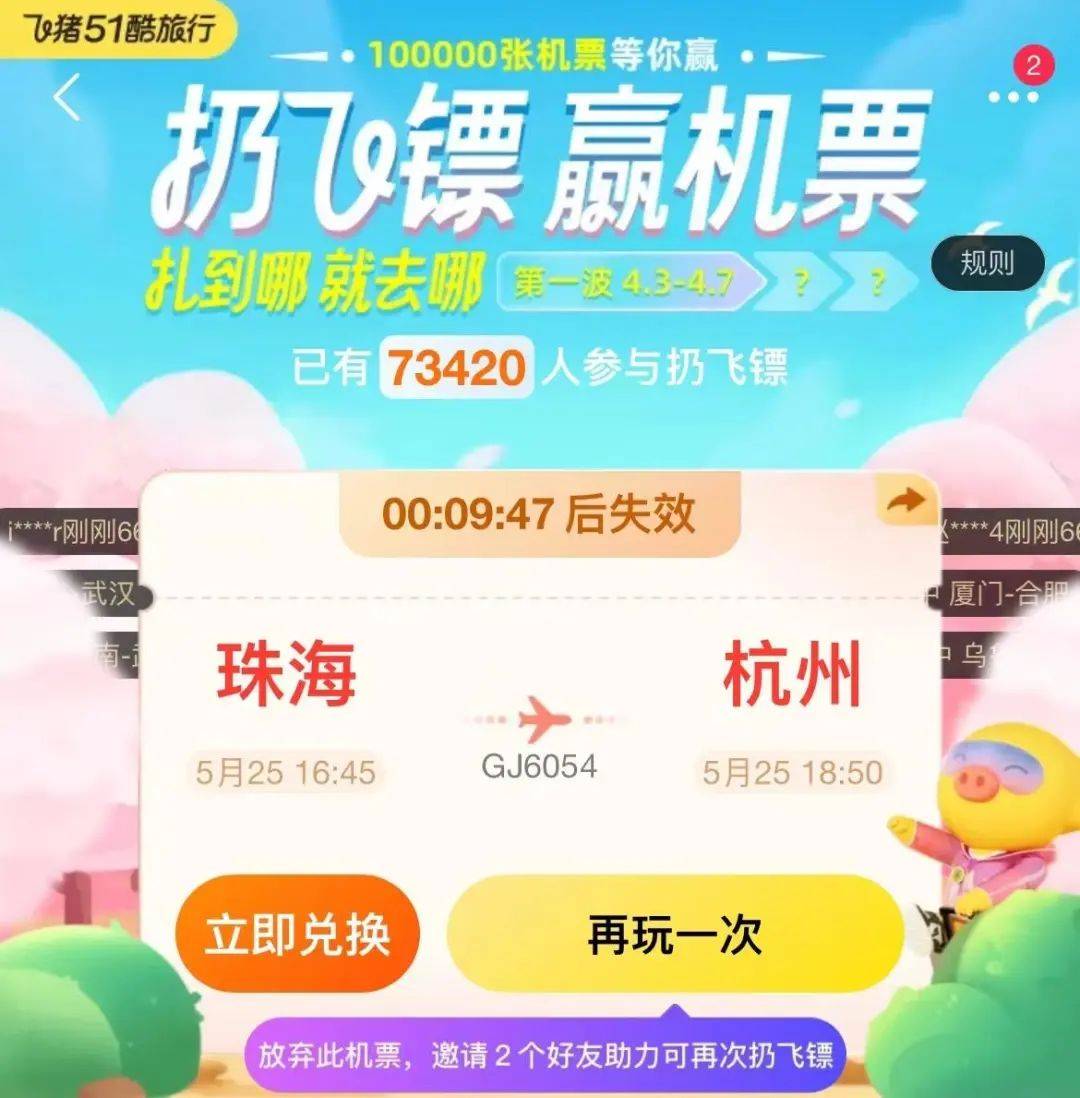Share the ticket via the arrow icon
1080x1098 pixels.
coord(906,502)
